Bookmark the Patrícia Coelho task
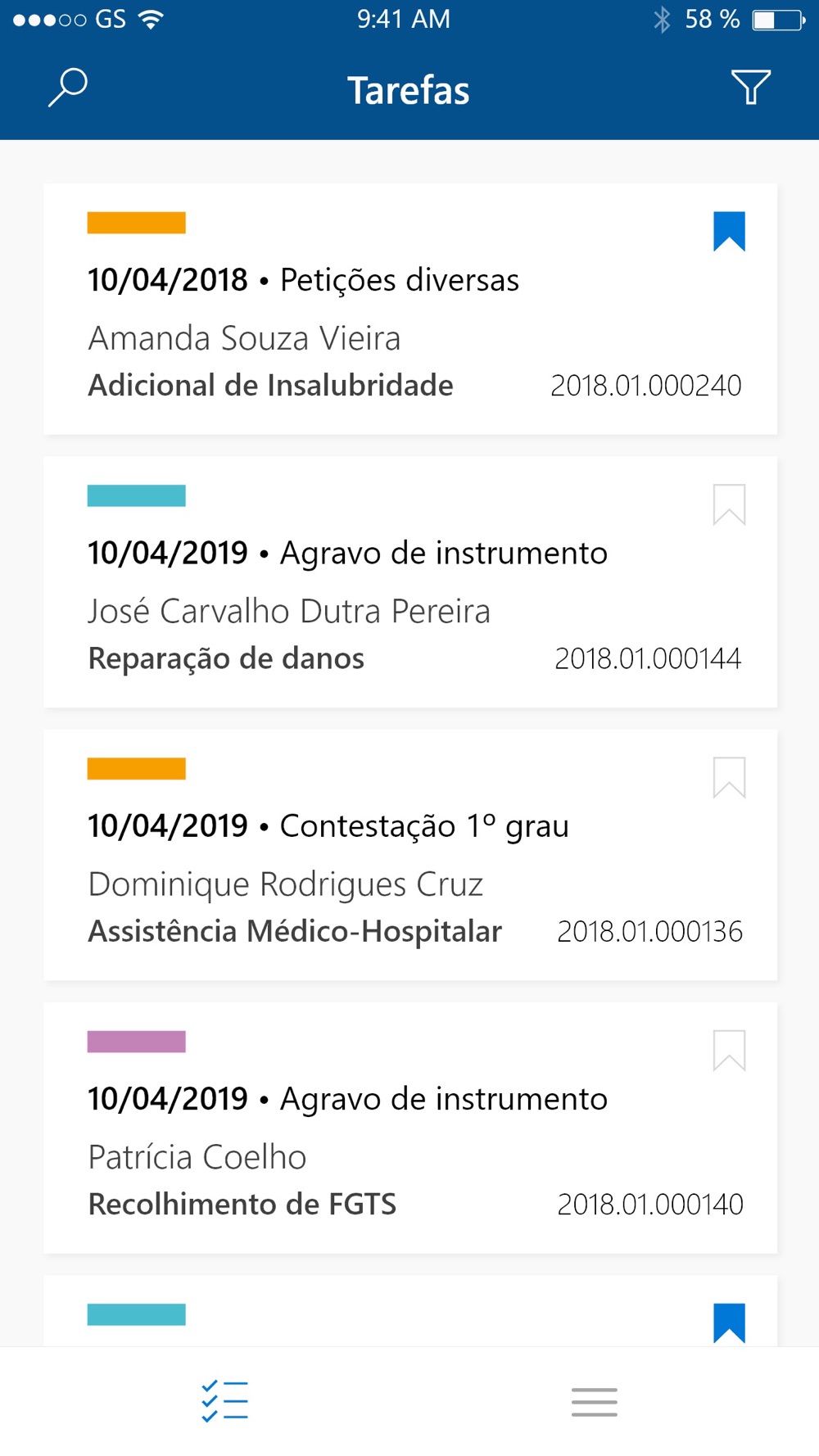Viewport: 819px width, 1456px height. (x=729, y=1051)
